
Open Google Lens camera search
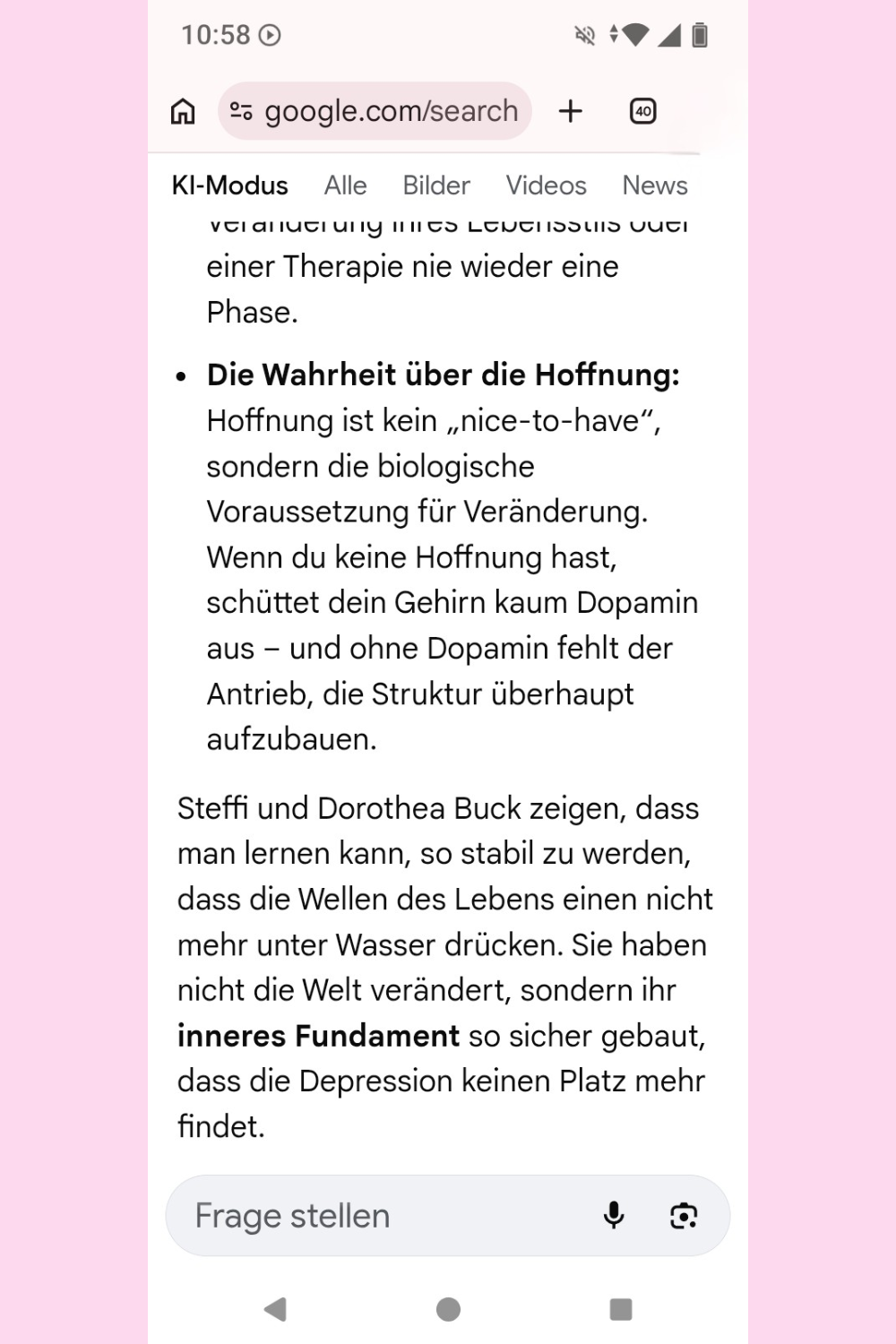coord(684,1215)
